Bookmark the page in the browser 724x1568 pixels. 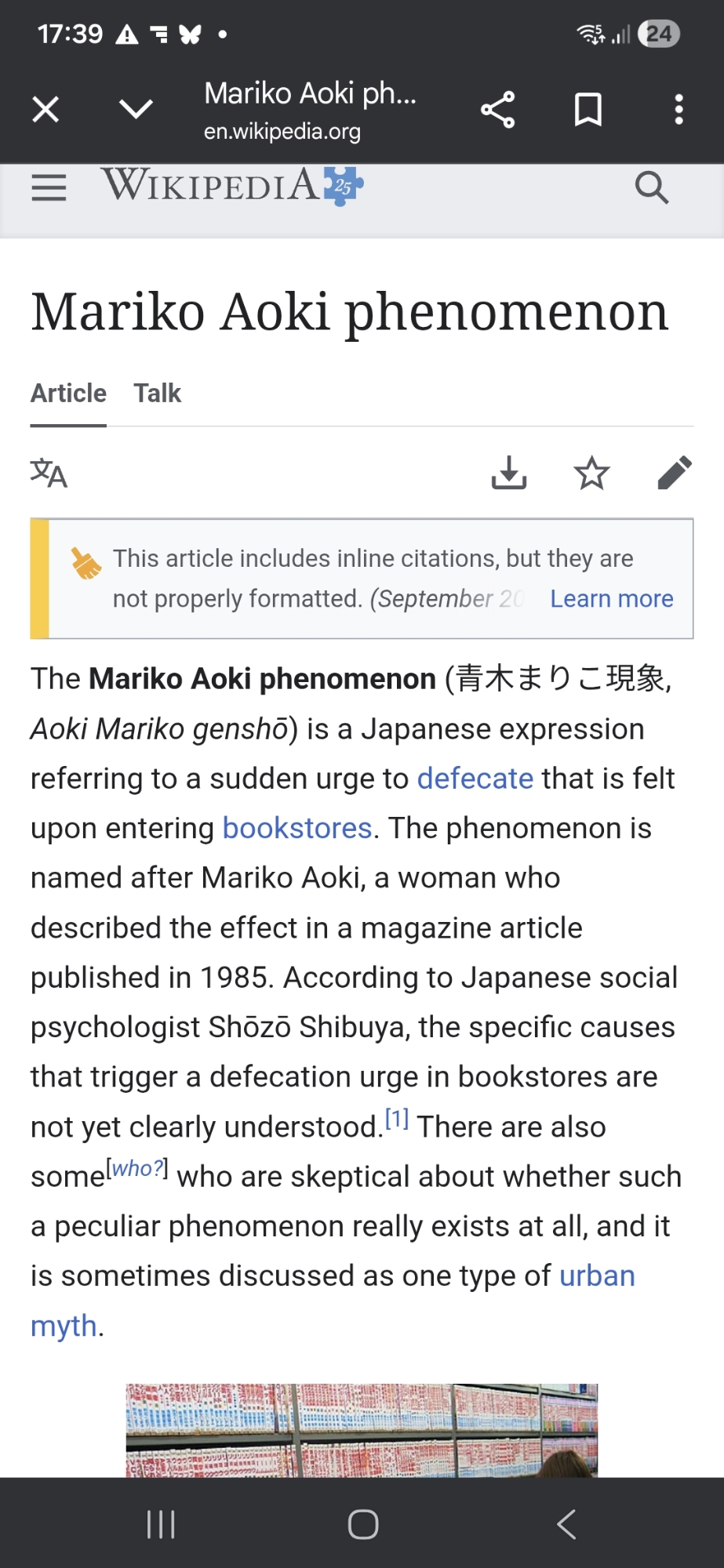[x=588, y=110]
